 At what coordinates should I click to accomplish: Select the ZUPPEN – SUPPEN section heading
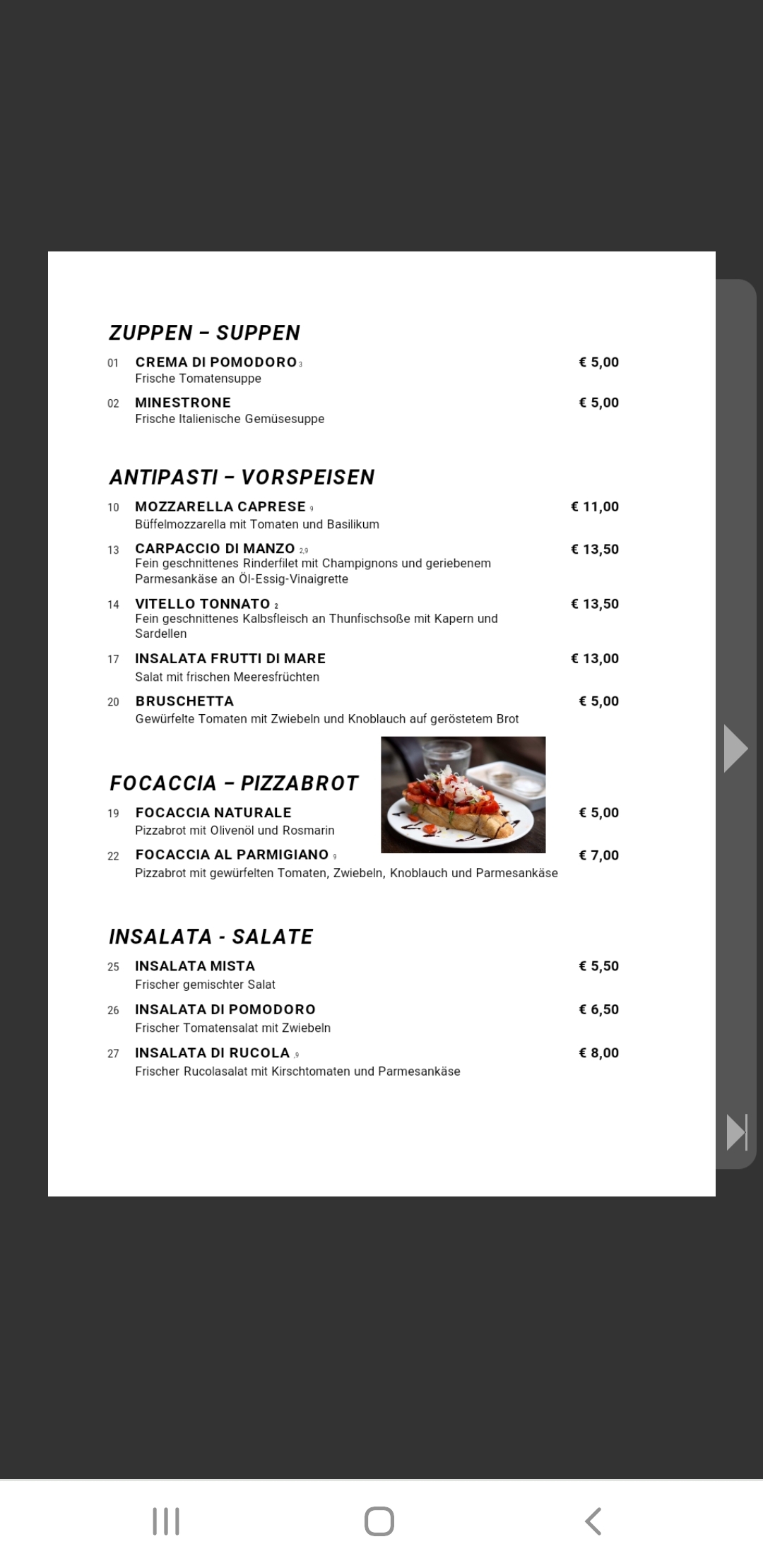point(204,332)
